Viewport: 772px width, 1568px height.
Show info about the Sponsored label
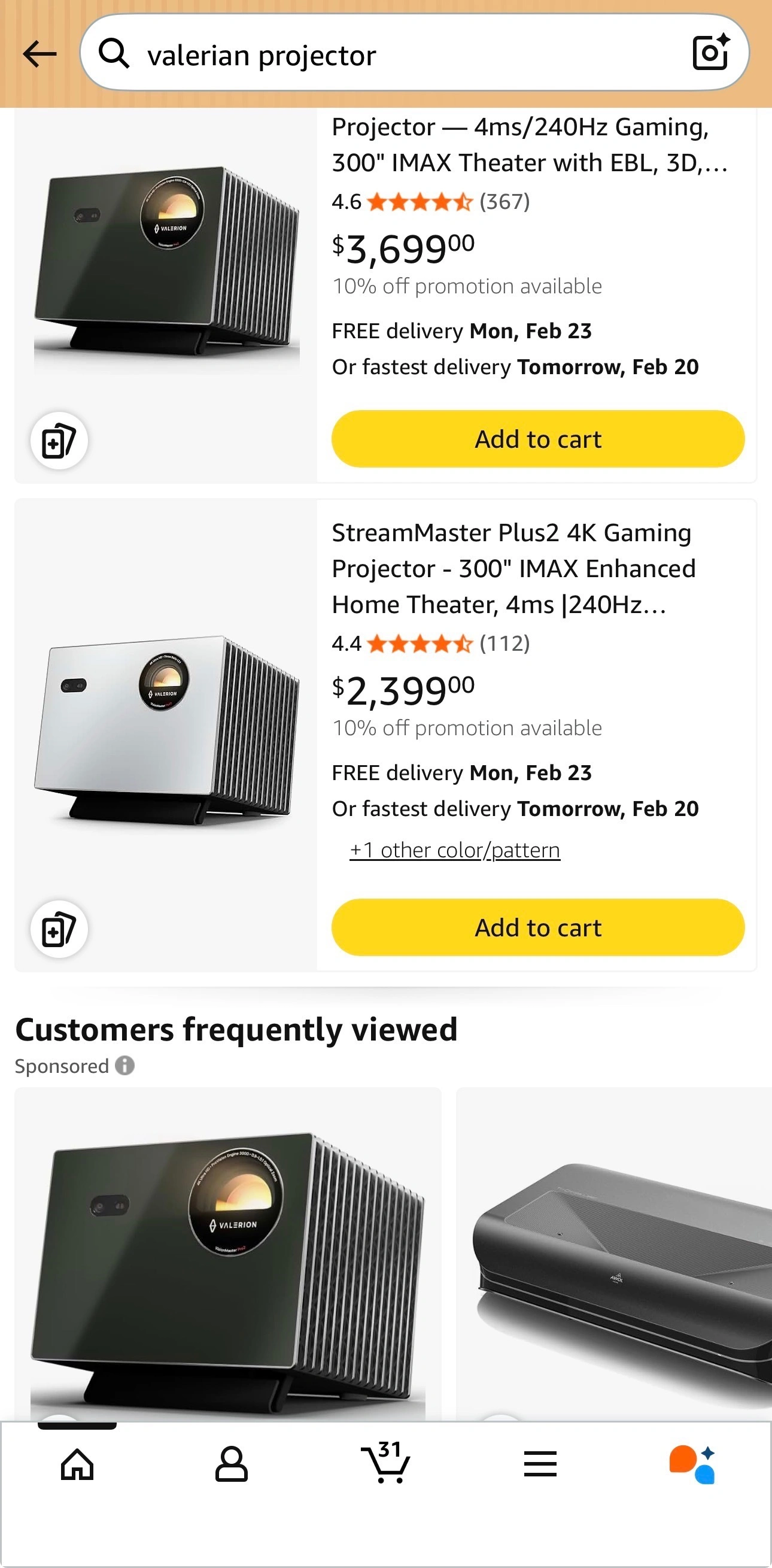pos(124,1066)
